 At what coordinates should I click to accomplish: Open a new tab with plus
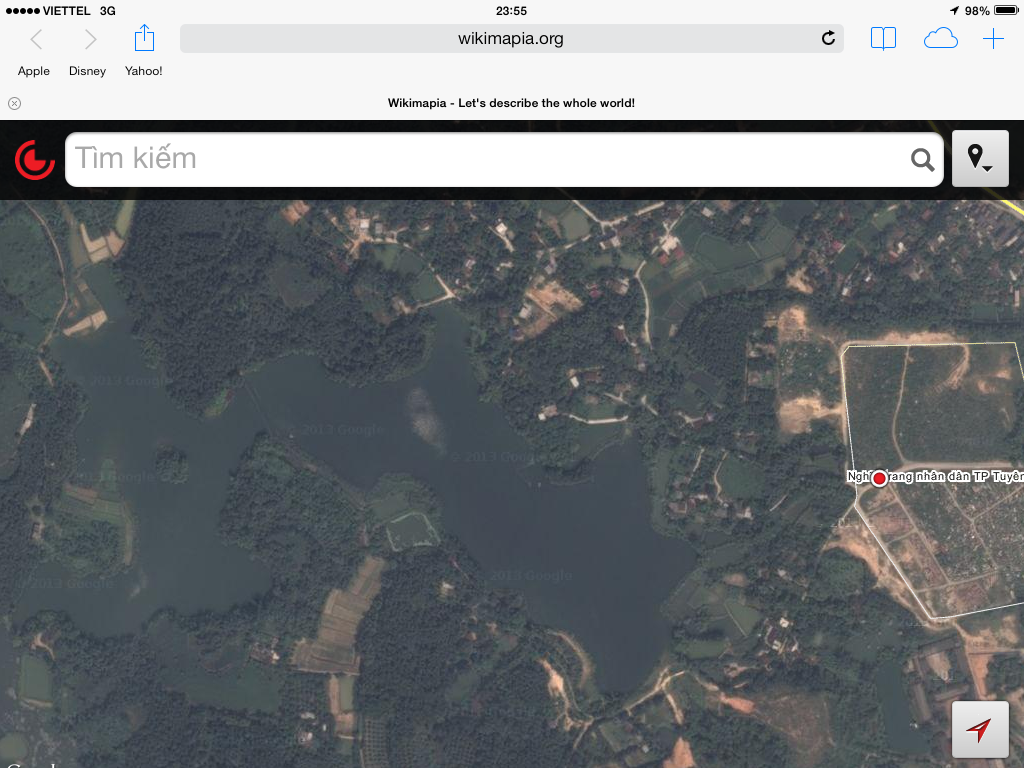(993, 39)
